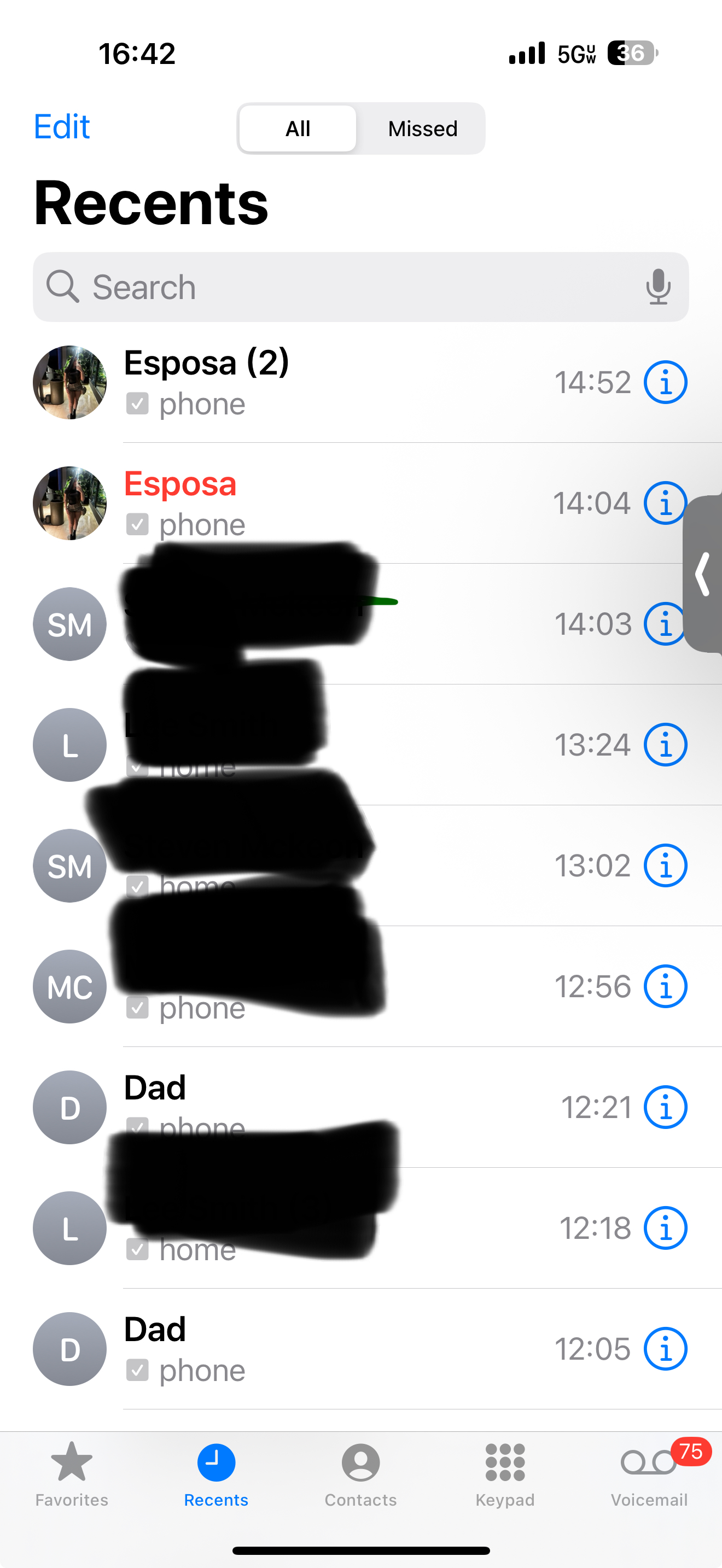Open the Contacts tab
The width and height of the screenshot is (722, 1568).
tap(360, 1473)
